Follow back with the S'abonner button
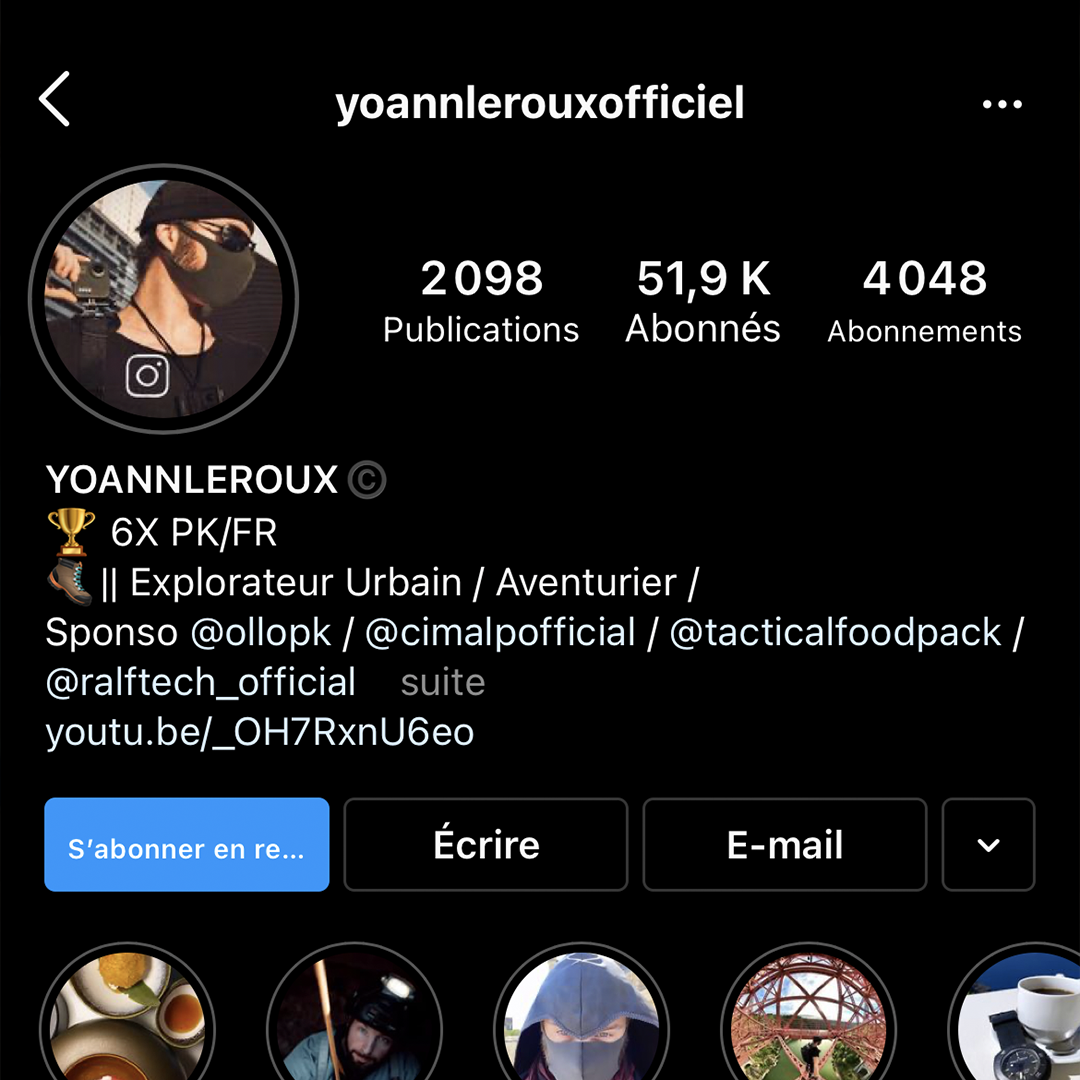The height and width of the screenshot is (1080, 1080). pyautogui.click(x=187, y=845)
